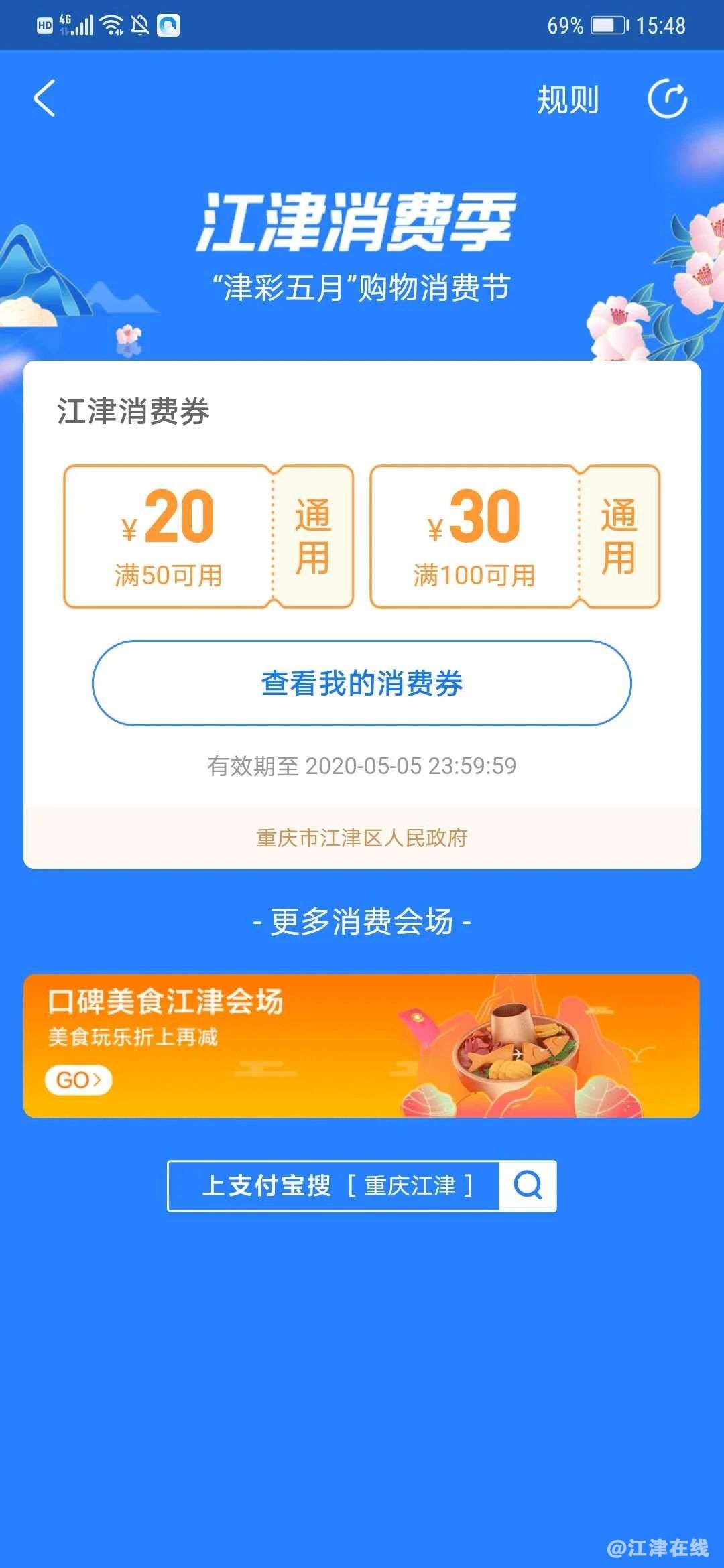Go back using the top-left arrow
Screen dimensions: 724x1568
tap(44, 99)
